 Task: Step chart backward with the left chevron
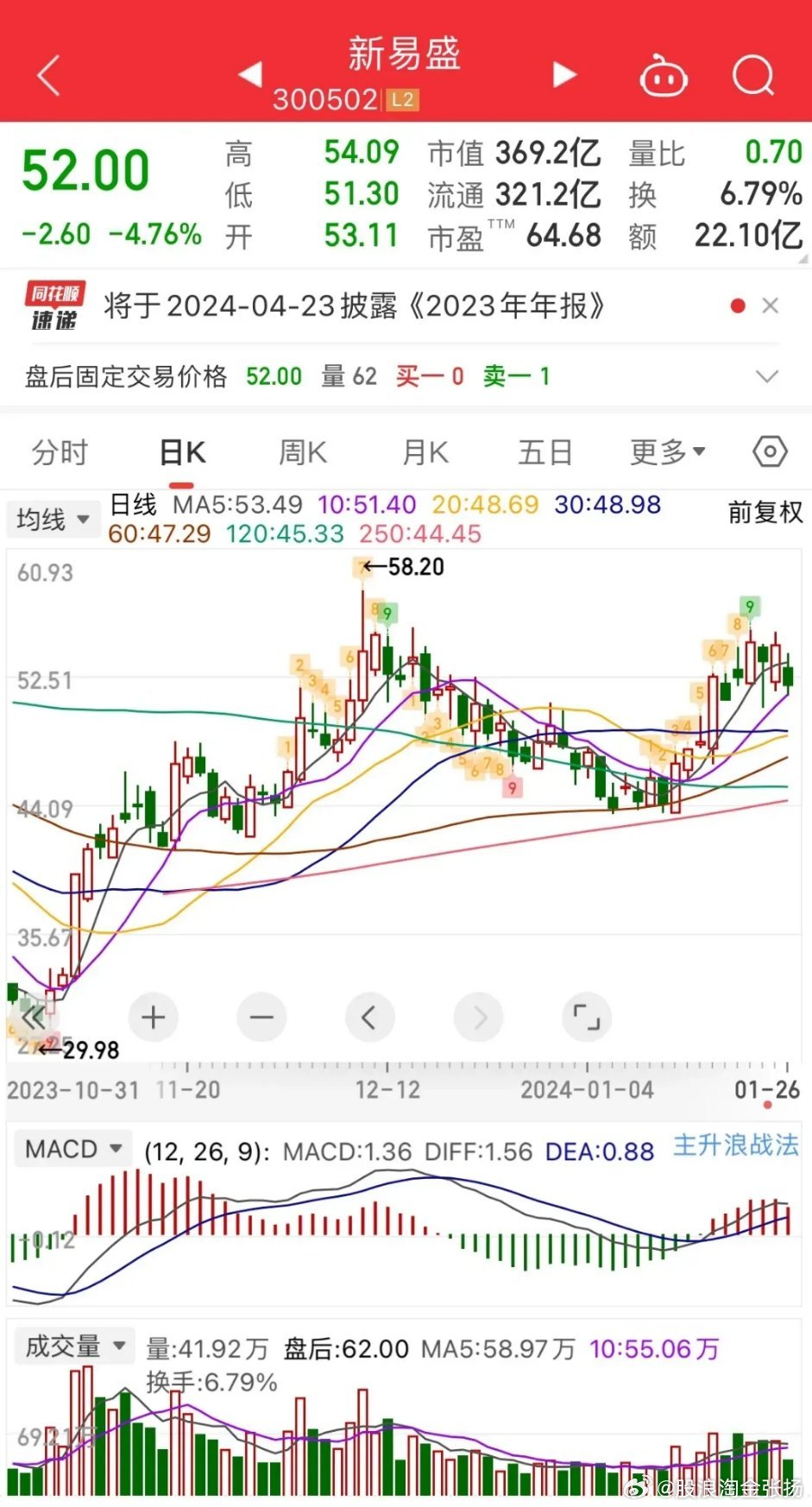point(369,1017)
